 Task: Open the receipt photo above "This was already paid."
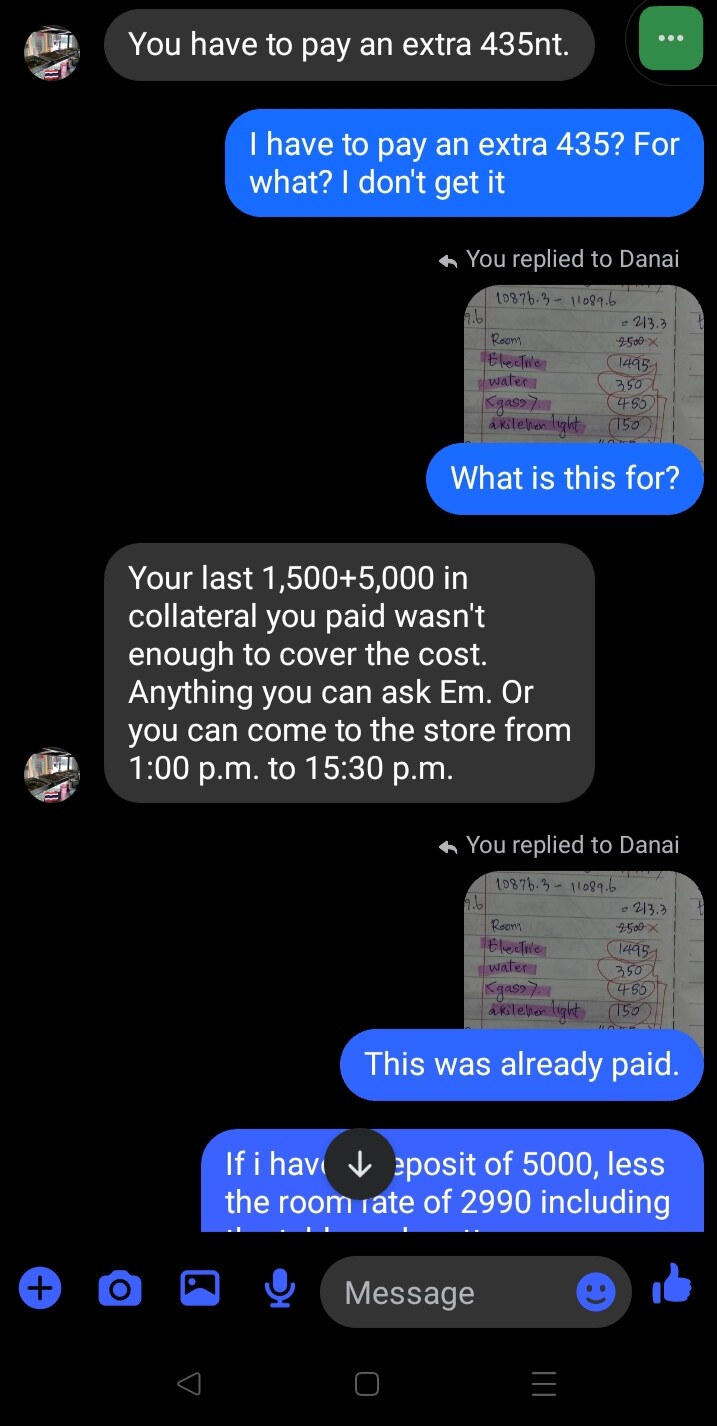click(x=583, y=950)
